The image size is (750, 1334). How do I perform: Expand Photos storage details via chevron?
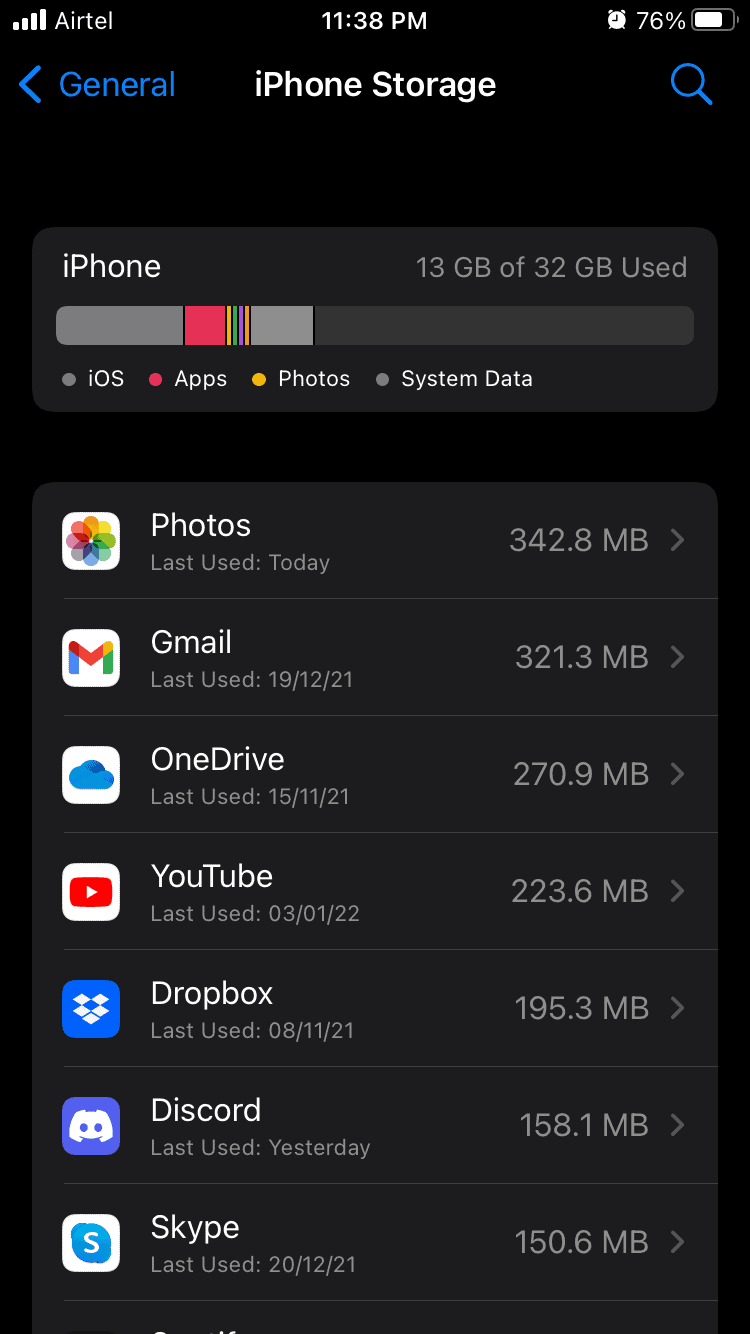coord(678,540)
